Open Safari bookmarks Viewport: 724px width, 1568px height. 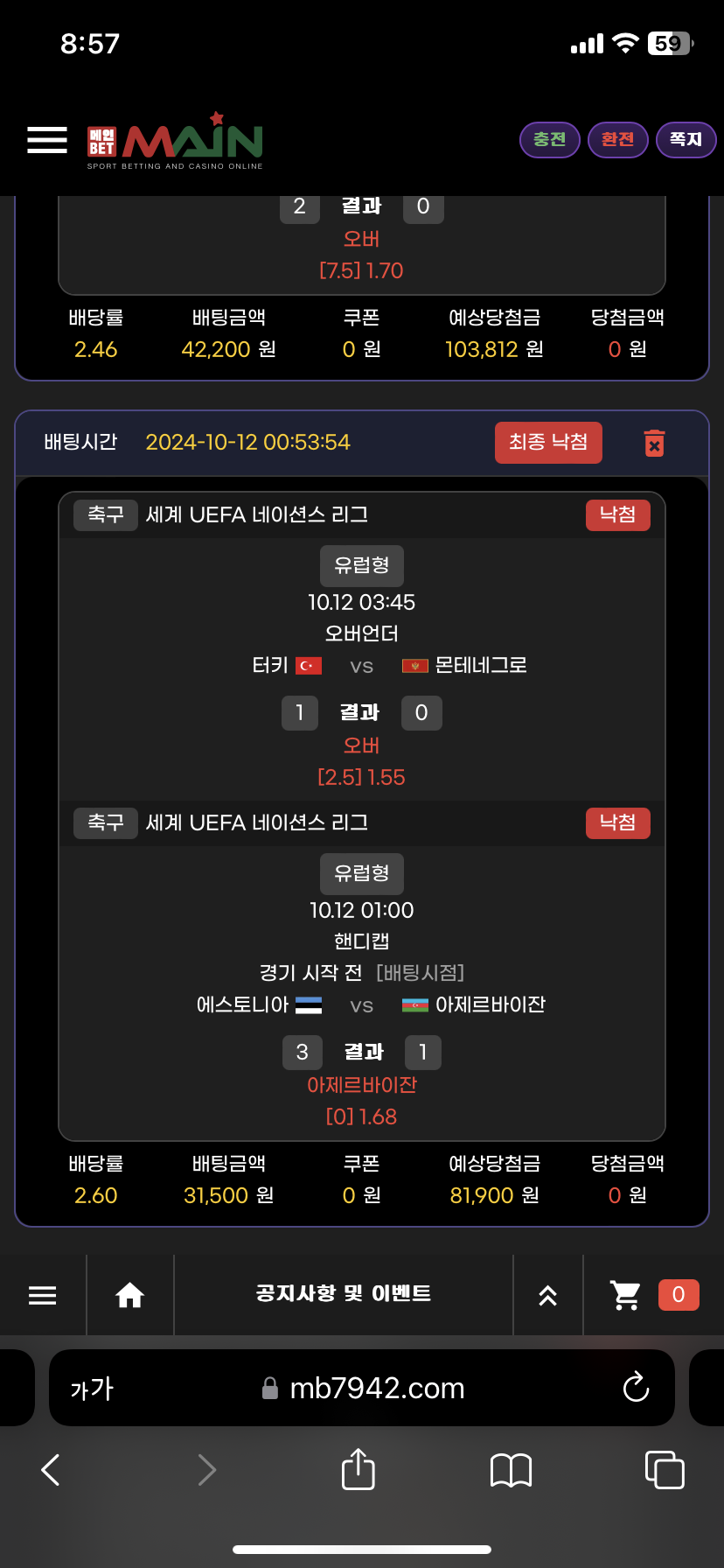(x=511, y=1470)
